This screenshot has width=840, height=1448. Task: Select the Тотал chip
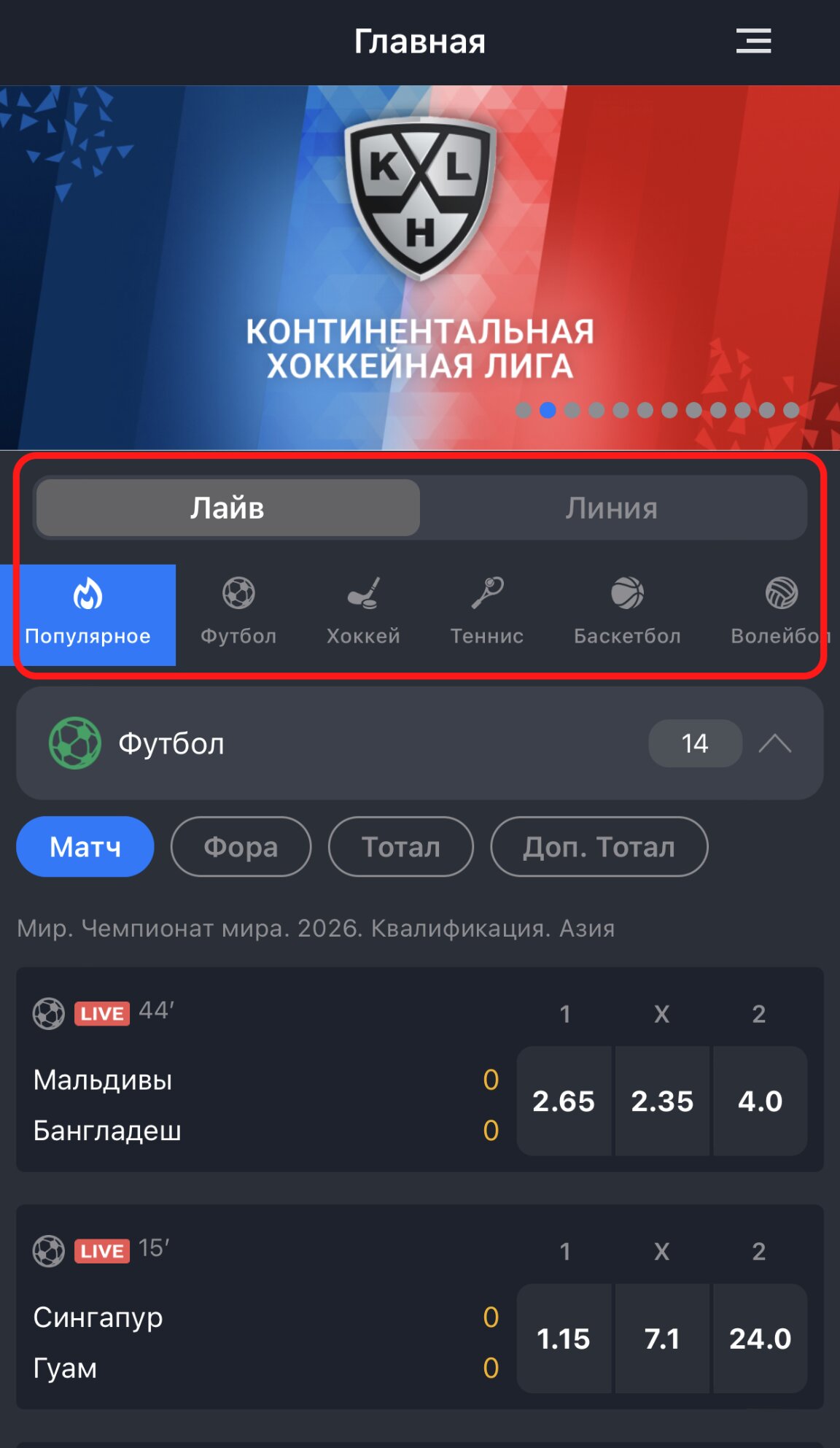(x=401, y=847)
